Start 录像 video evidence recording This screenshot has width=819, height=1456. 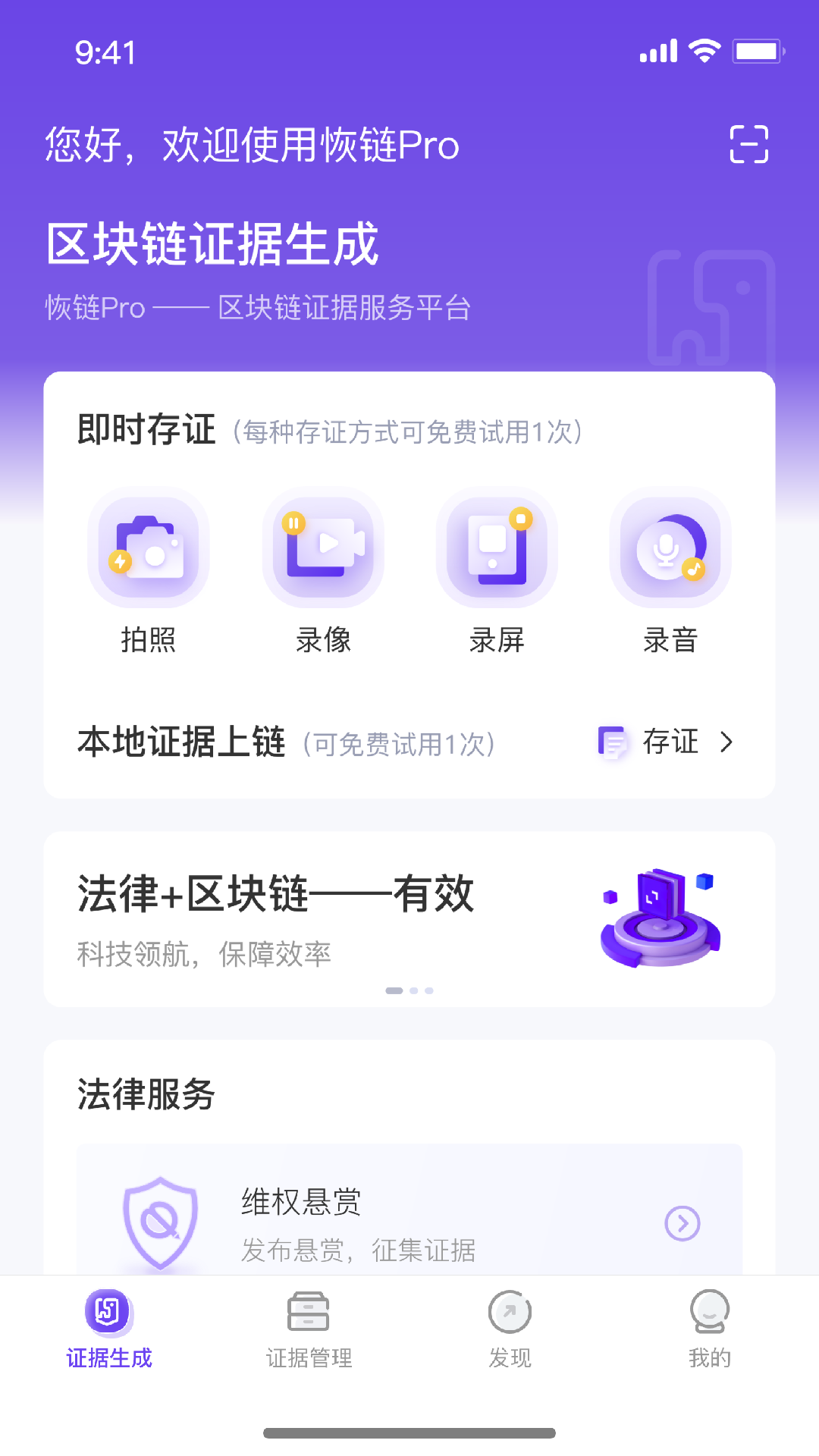pos(323,548)
